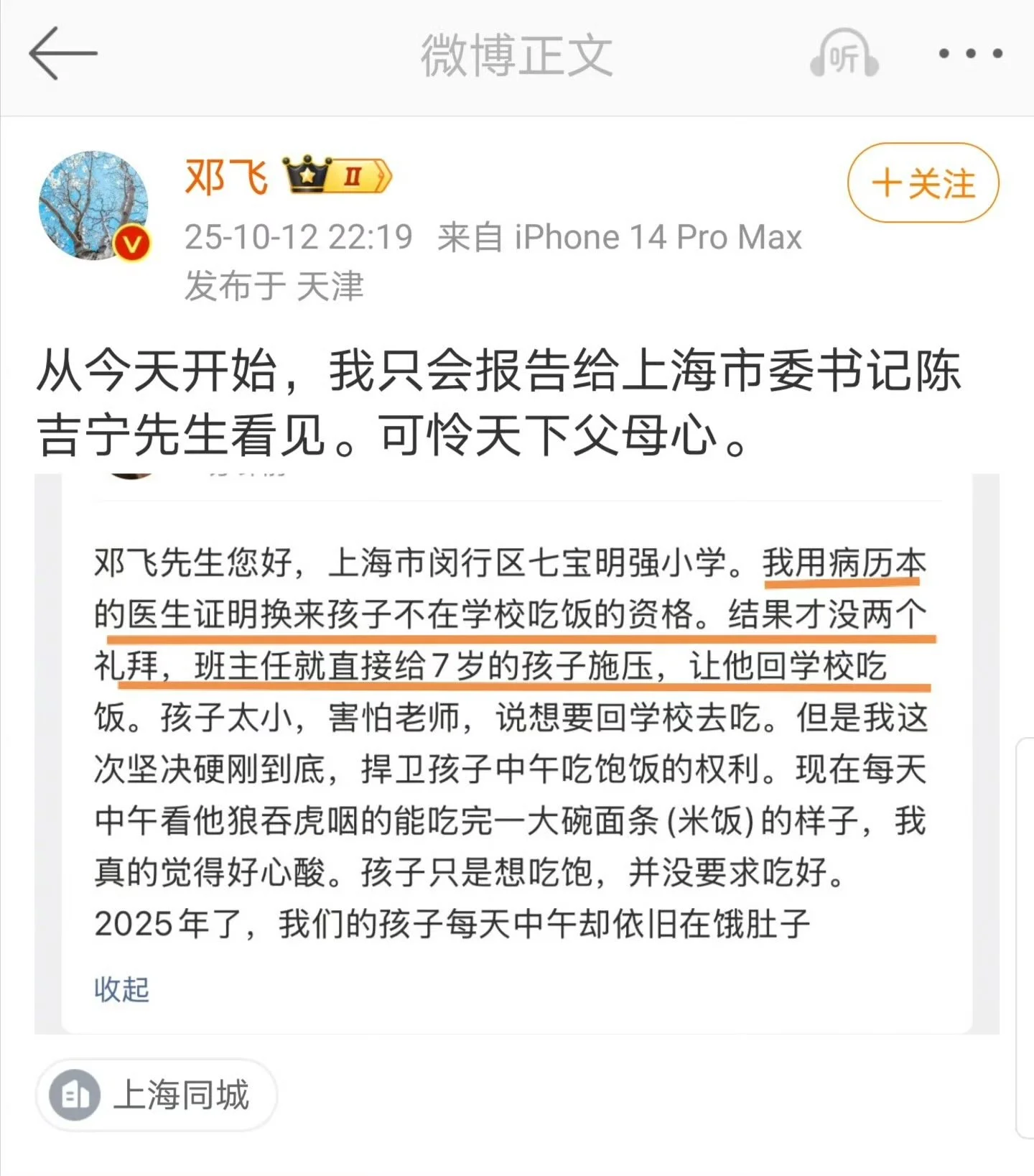Collapse the post with 收起

(x=121, y=989)
